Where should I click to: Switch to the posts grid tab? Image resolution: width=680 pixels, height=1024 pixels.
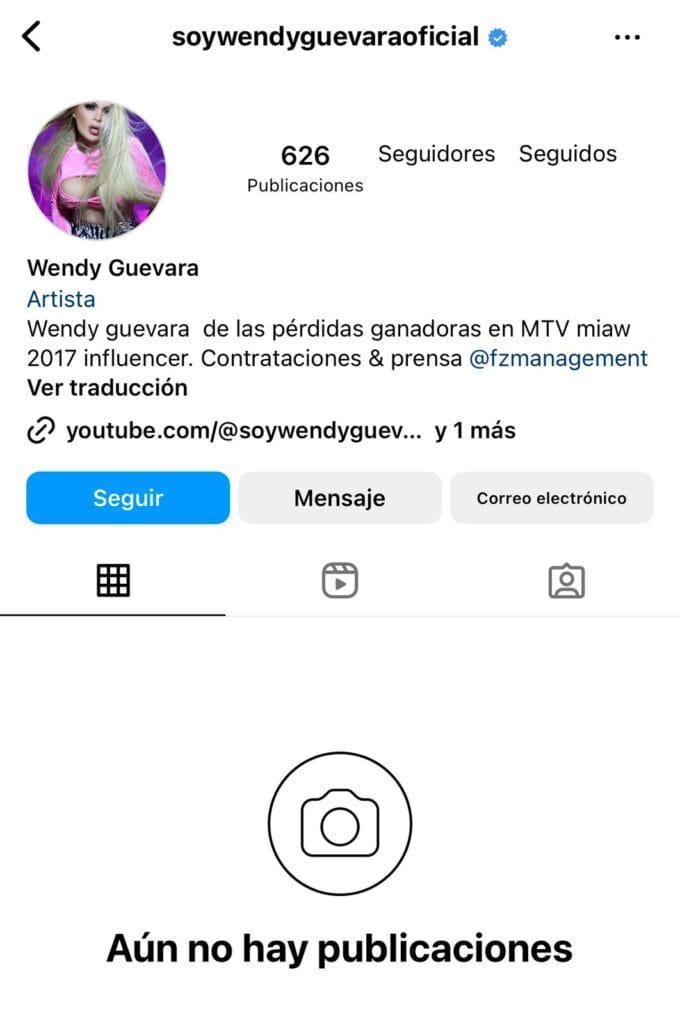(113, 580)
